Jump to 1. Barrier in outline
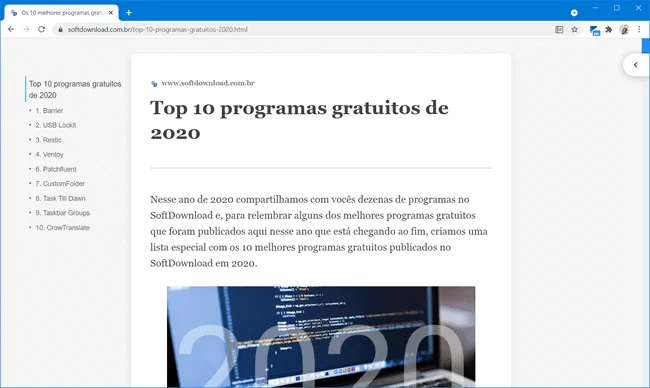Screen dimensions: 650x388 click(49, 111)
